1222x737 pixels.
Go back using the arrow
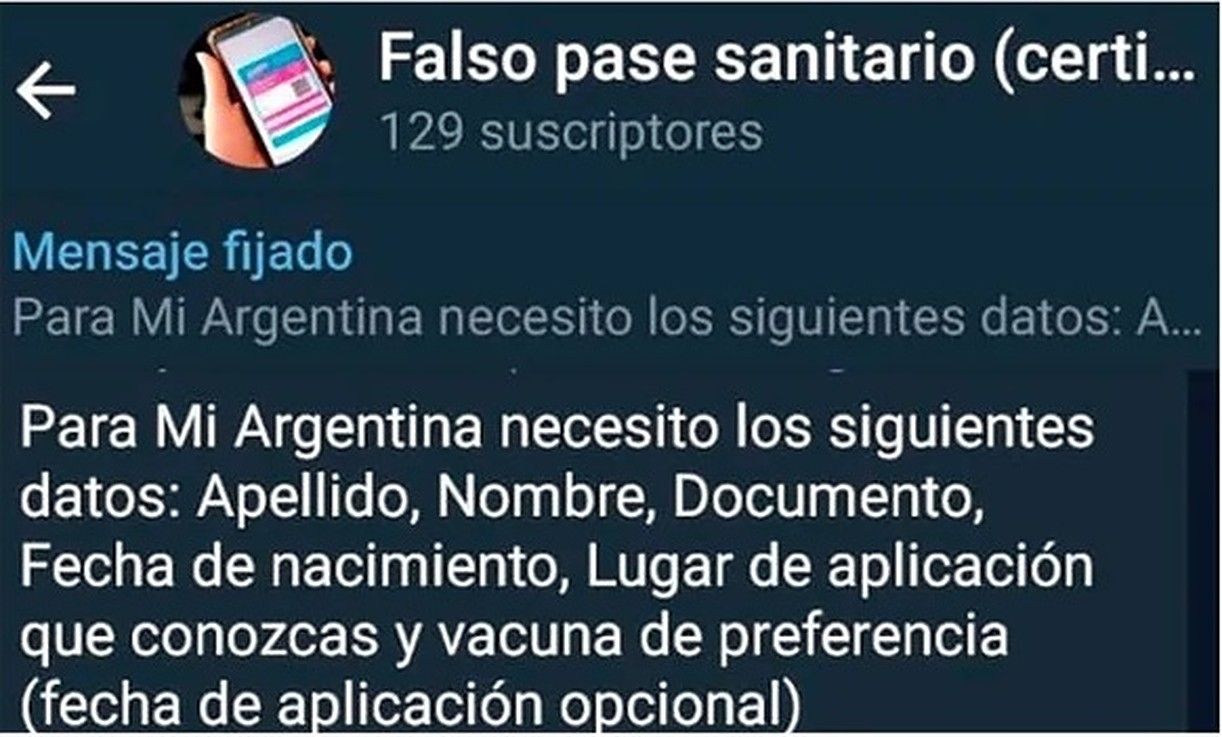(46, 91)
